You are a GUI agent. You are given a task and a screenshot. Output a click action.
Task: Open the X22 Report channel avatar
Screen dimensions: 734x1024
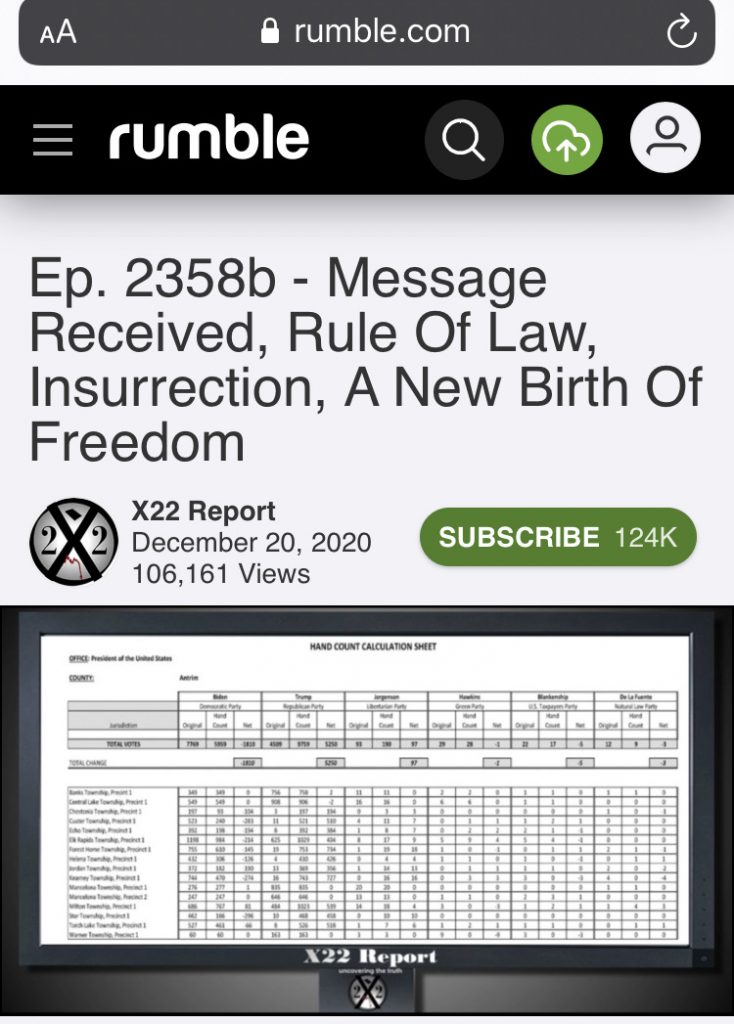(x=73, y=542)
